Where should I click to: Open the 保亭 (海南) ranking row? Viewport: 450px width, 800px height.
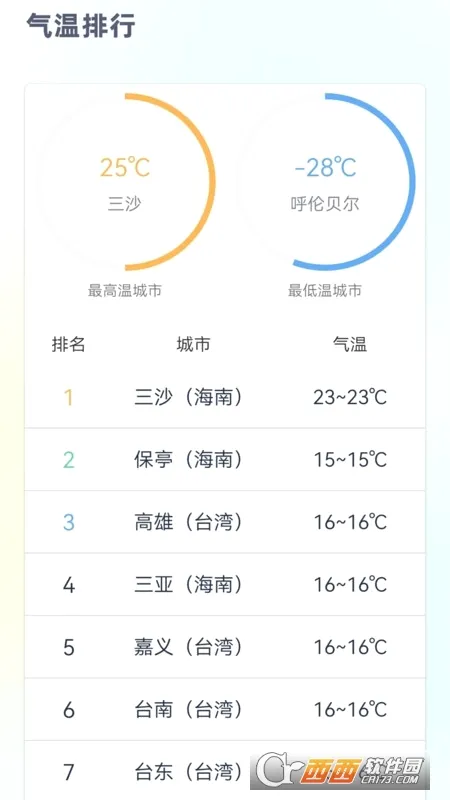225,460
